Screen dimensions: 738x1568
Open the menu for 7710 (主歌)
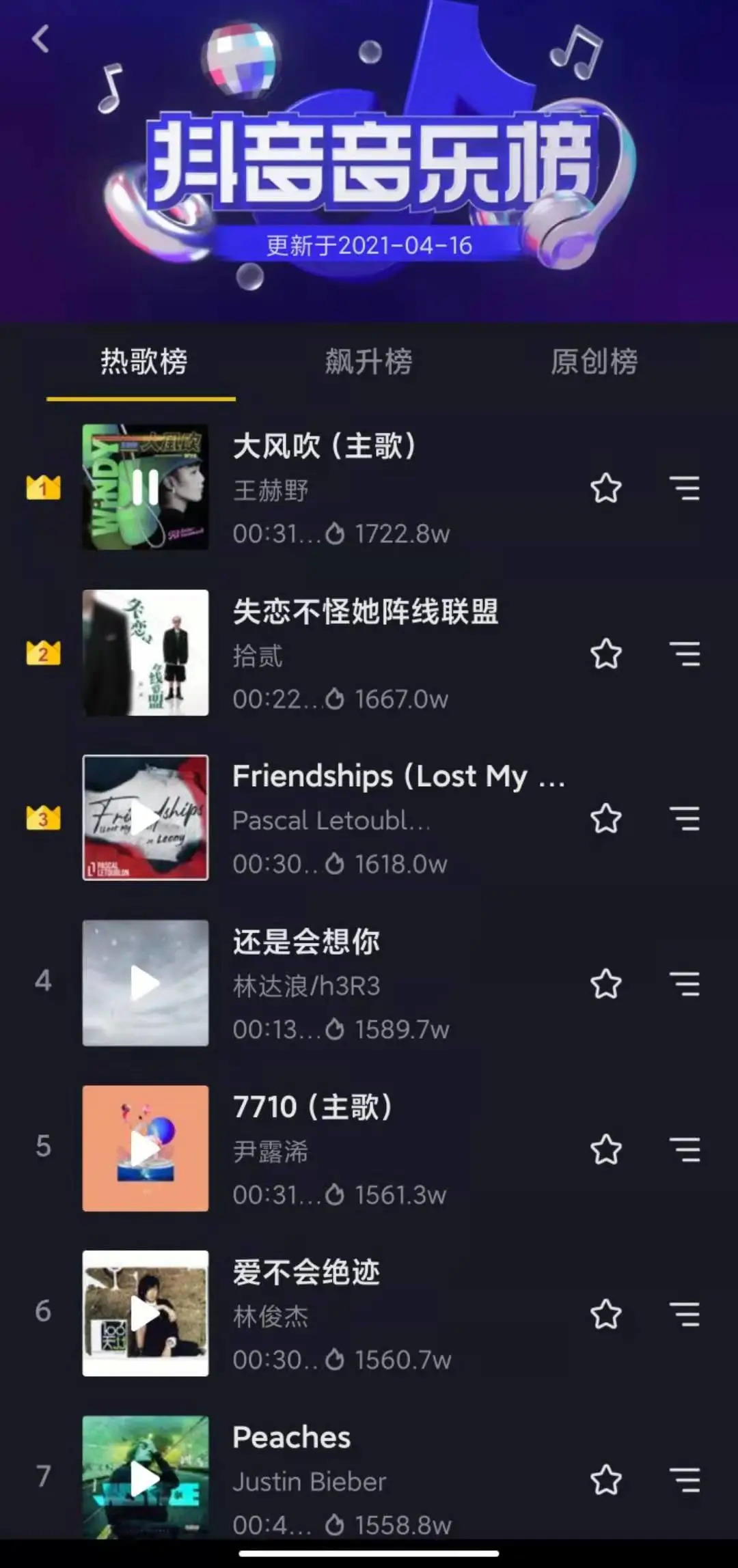685,1149
